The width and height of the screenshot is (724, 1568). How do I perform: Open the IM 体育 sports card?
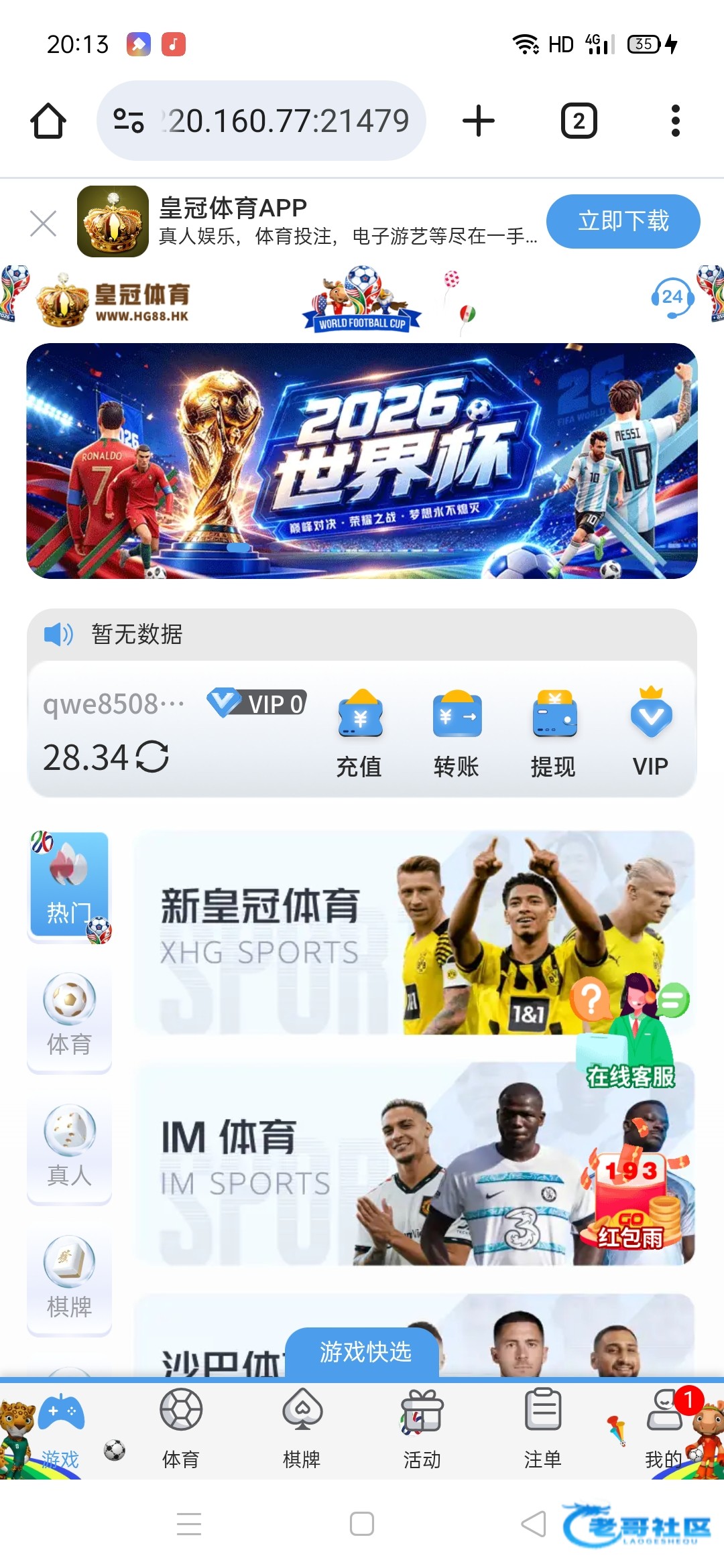414,1163
